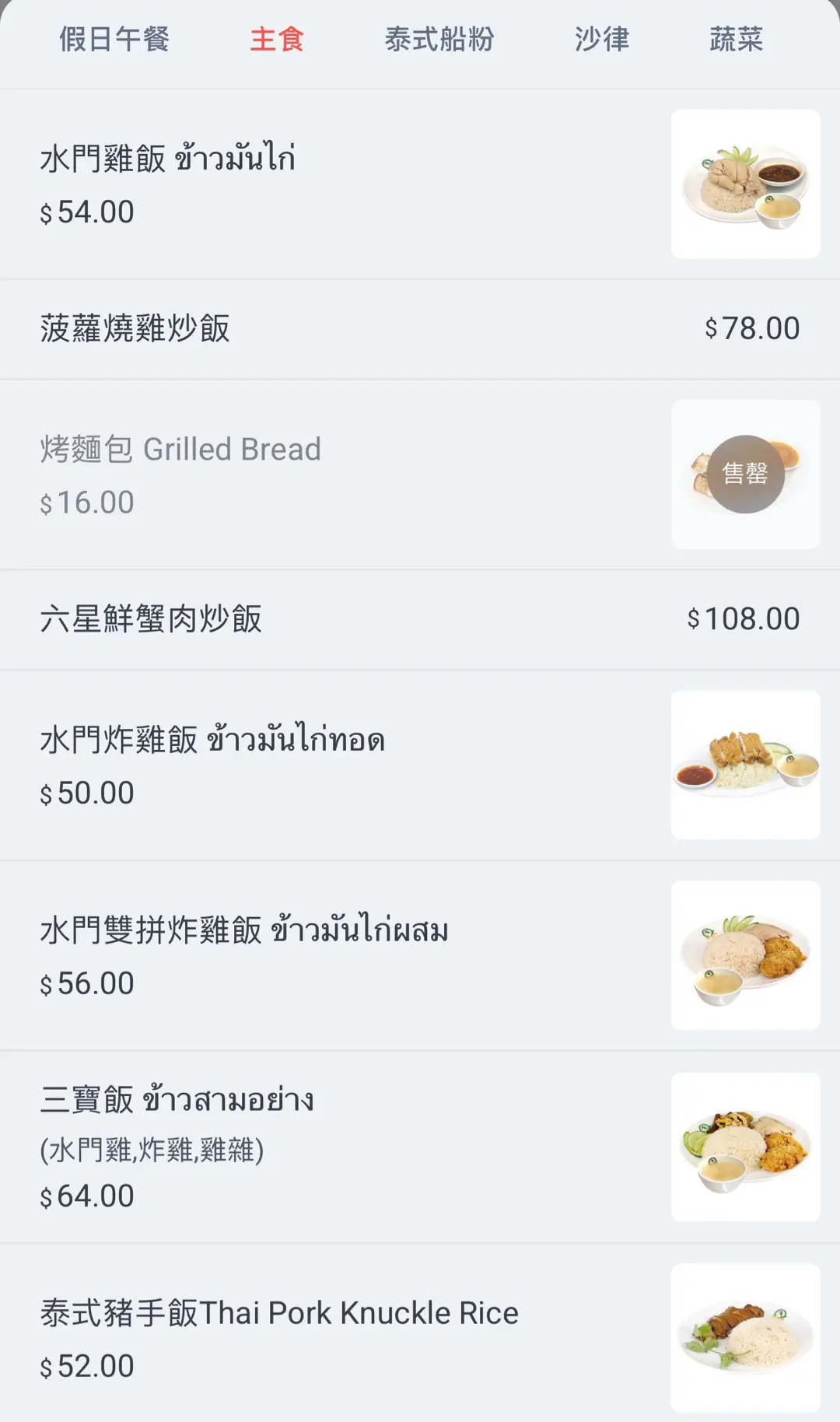
Task: Switch to the 假日午餐 tab
Action: tap(114, 39)
